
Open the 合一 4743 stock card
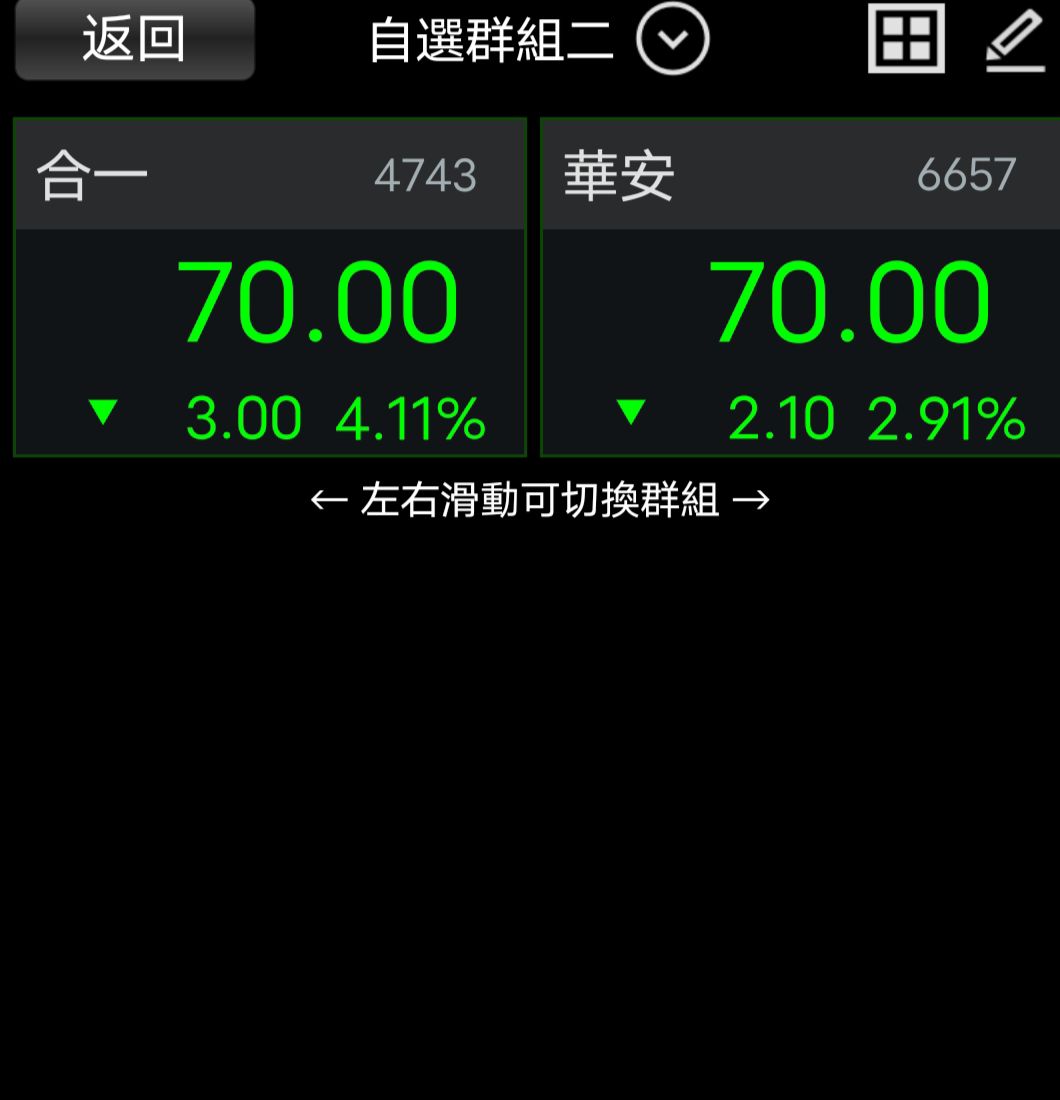point(270,287)
